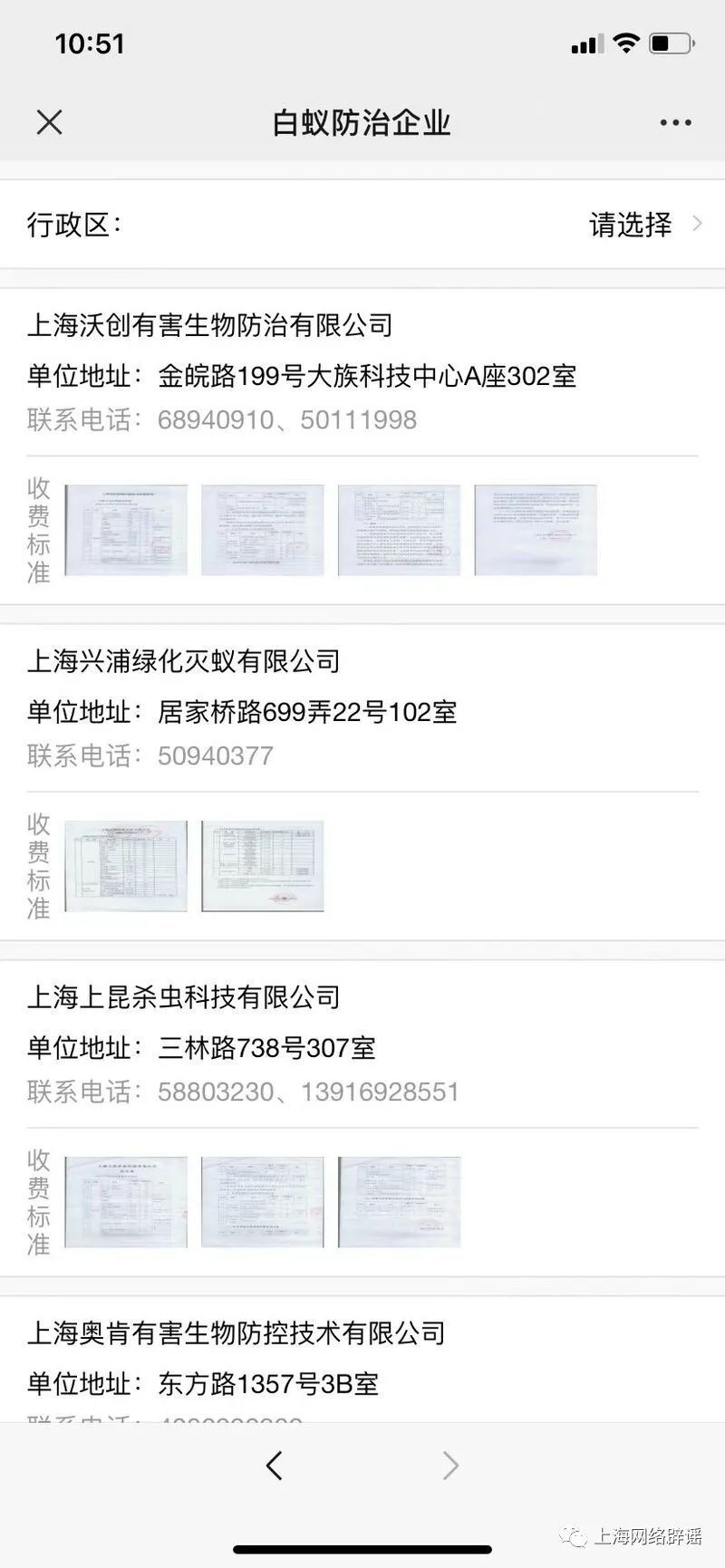Open 上海沃创 fourth fee standard image
The width and height of the screenshot is (725, 1568).
[536, 530]
